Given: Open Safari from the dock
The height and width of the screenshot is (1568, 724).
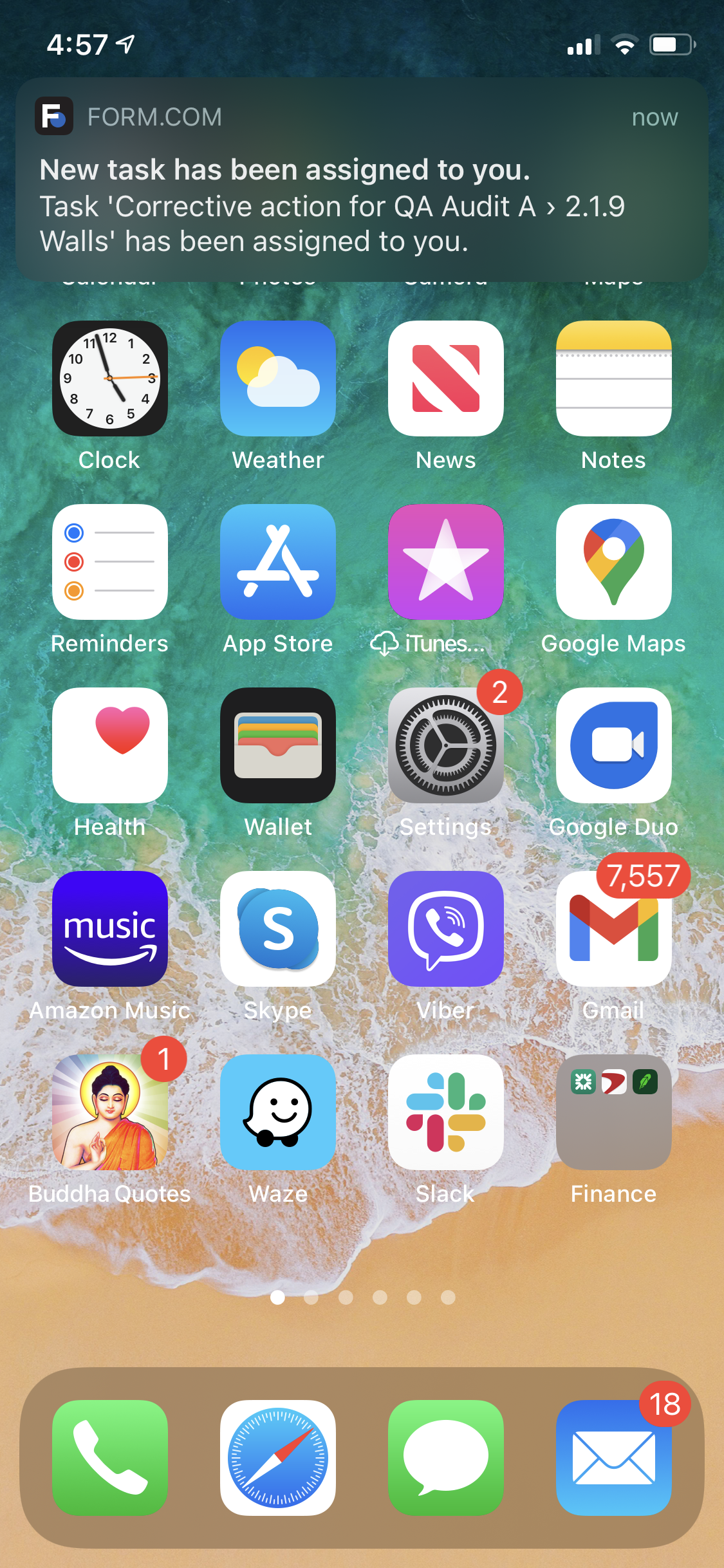Looking at the screenshot, I should click(x=278, y=1458).
